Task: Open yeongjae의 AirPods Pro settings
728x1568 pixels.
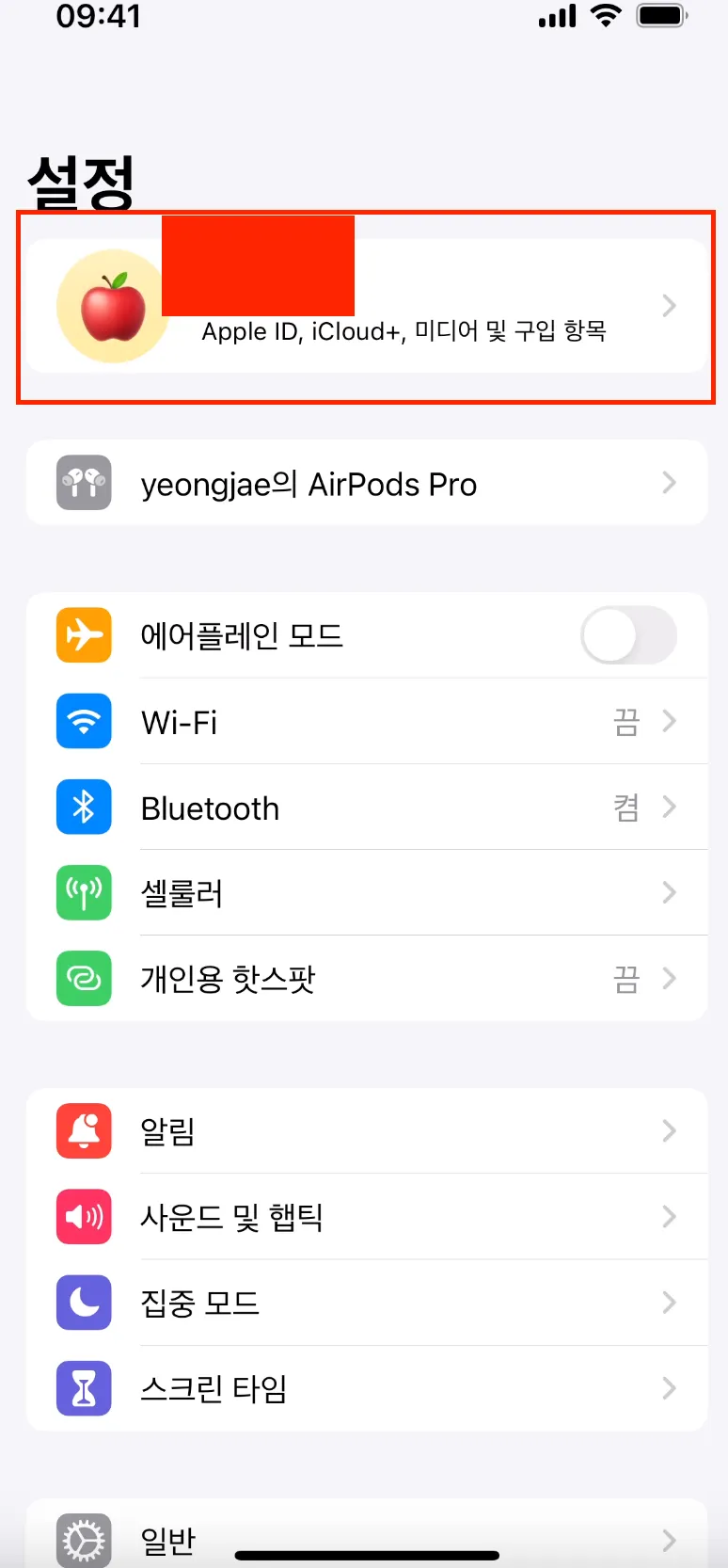Action: click(367, 484)
